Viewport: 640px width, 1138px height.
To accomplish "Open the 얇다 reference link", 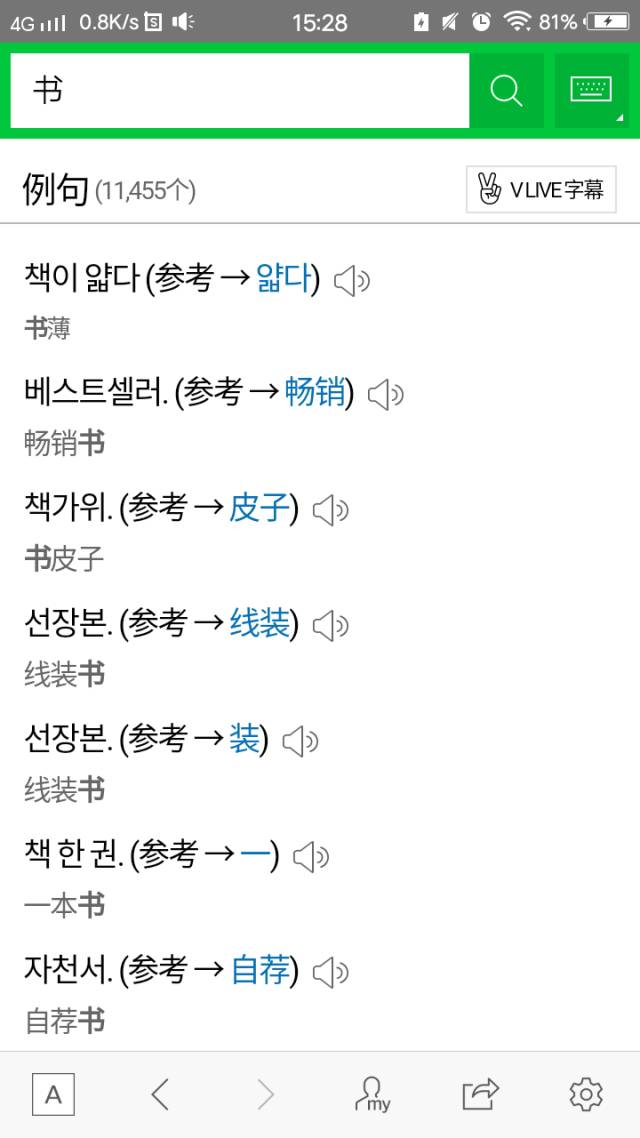I will click(283, 279).
